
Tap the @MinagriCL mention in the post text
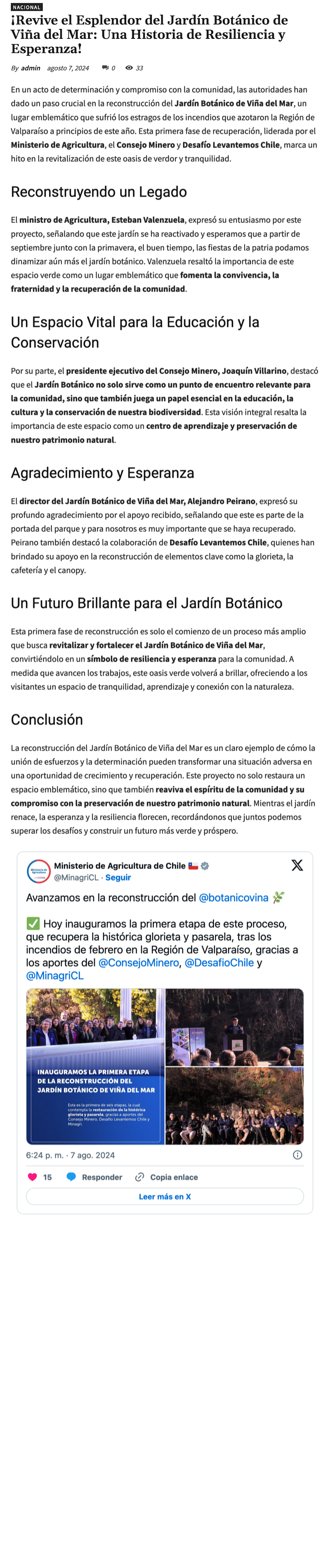[55, 976]
